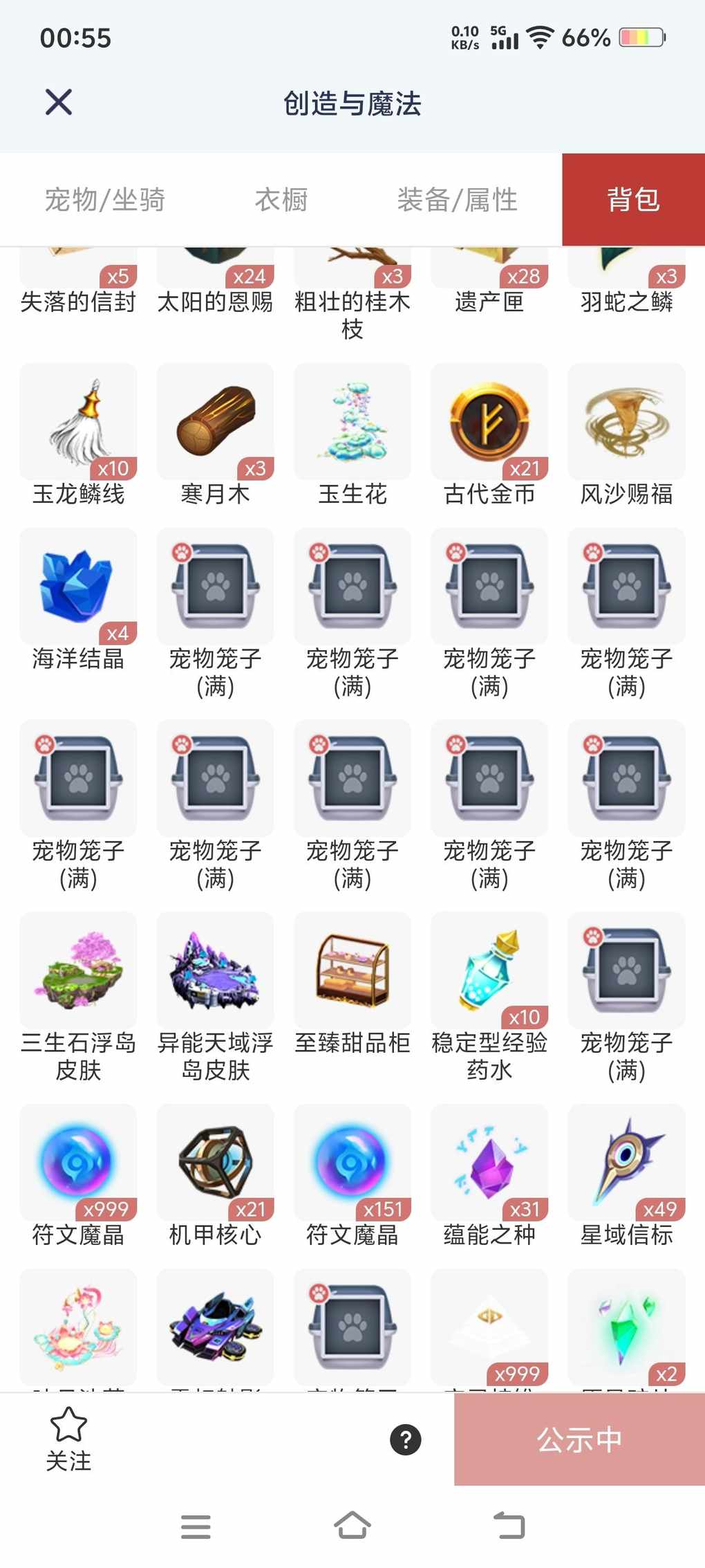
Task: View the 玉龙鳞线 item
Action: click(x=78, y=422)
